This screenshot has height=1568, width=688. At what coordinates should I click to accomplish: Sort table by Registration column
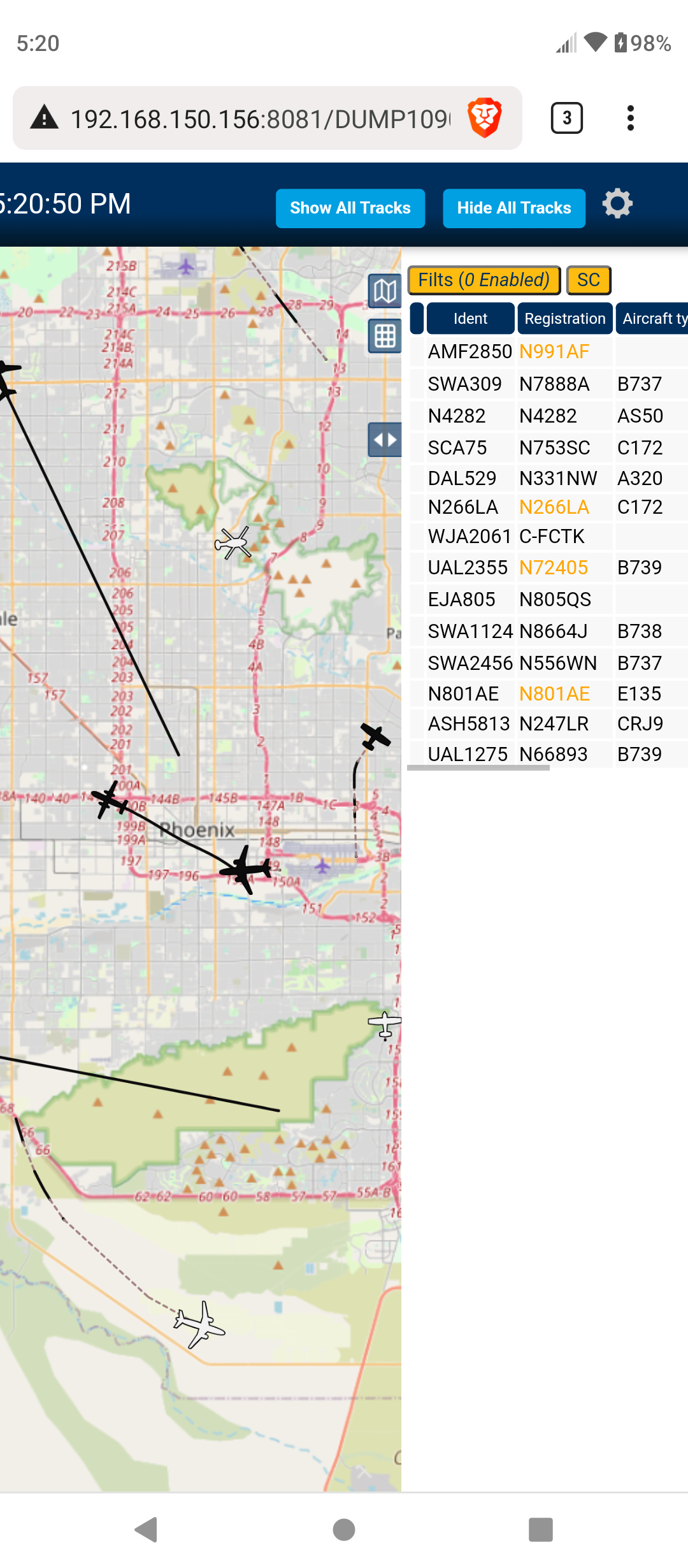point(565,318)
